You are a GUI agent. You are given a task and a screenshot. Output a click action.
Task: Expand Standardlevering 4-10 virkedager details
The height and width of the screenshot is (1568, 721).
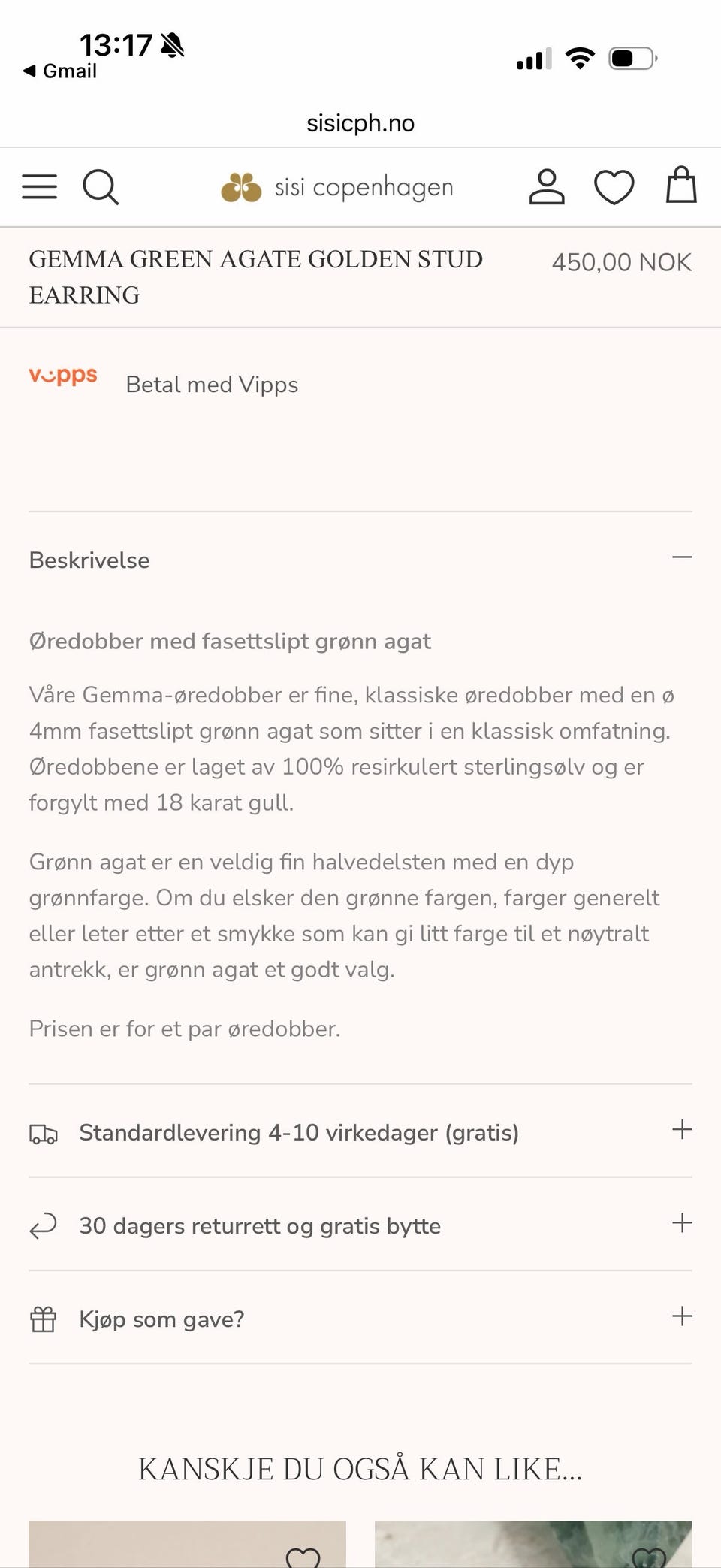(682, 1129)
